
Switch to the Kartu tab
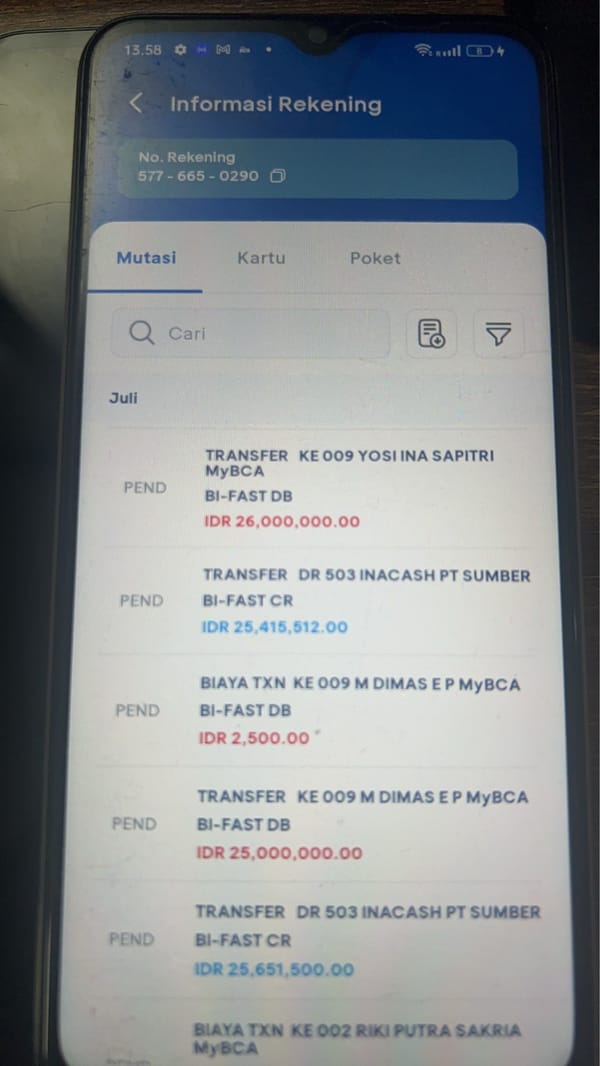tap(261, 258)
